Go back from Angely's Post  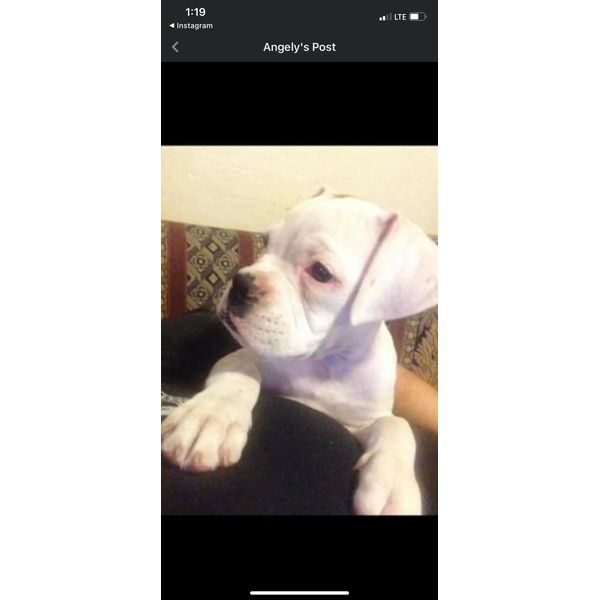[176, 47]
